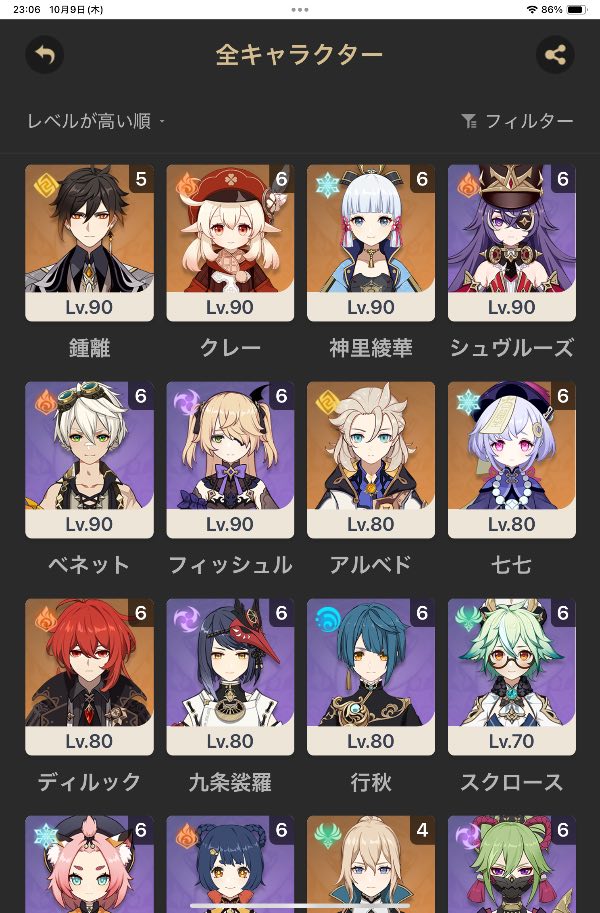Open フィッシュル's character card

(230, 460)
